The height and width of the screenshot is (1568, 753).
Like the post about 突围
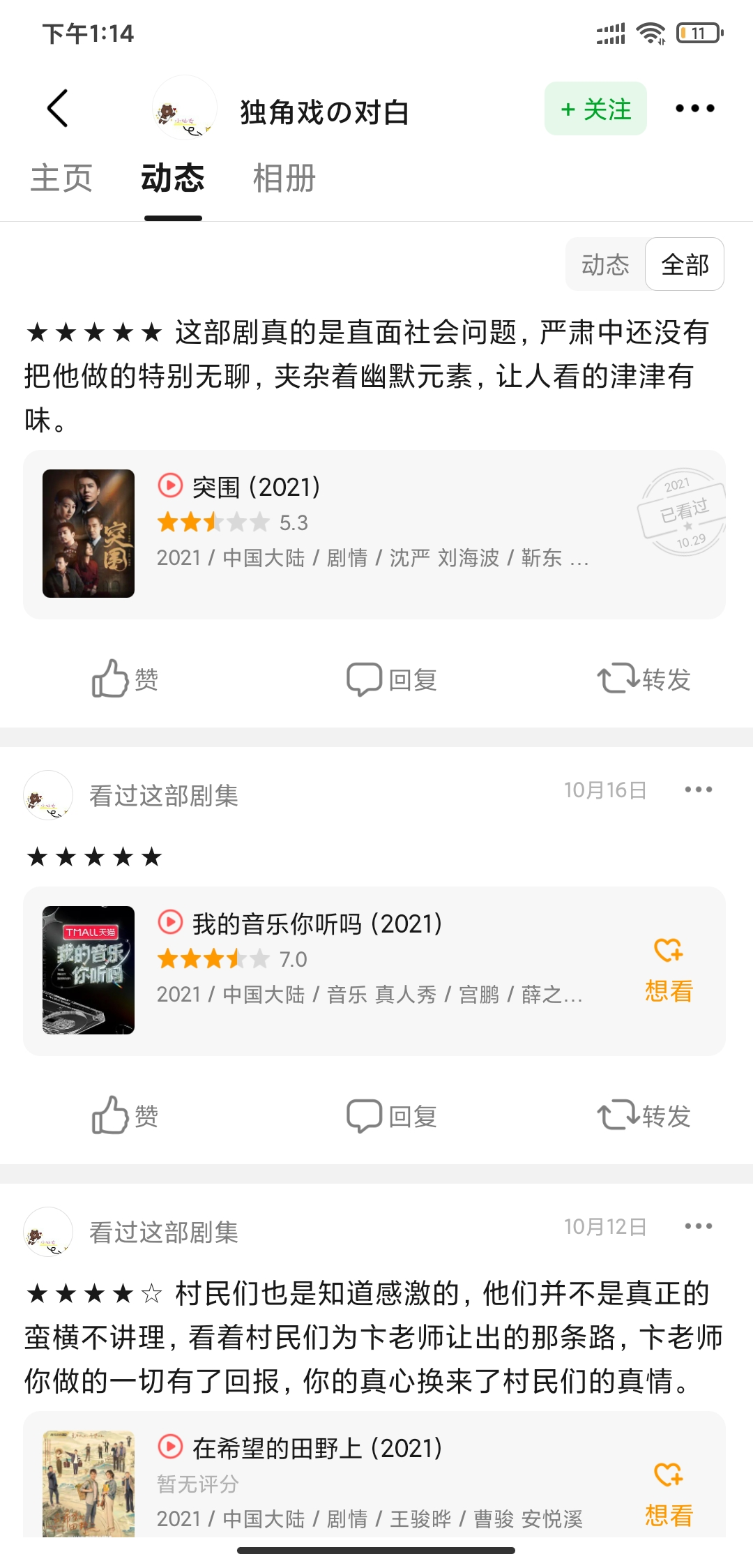point(125,679)
